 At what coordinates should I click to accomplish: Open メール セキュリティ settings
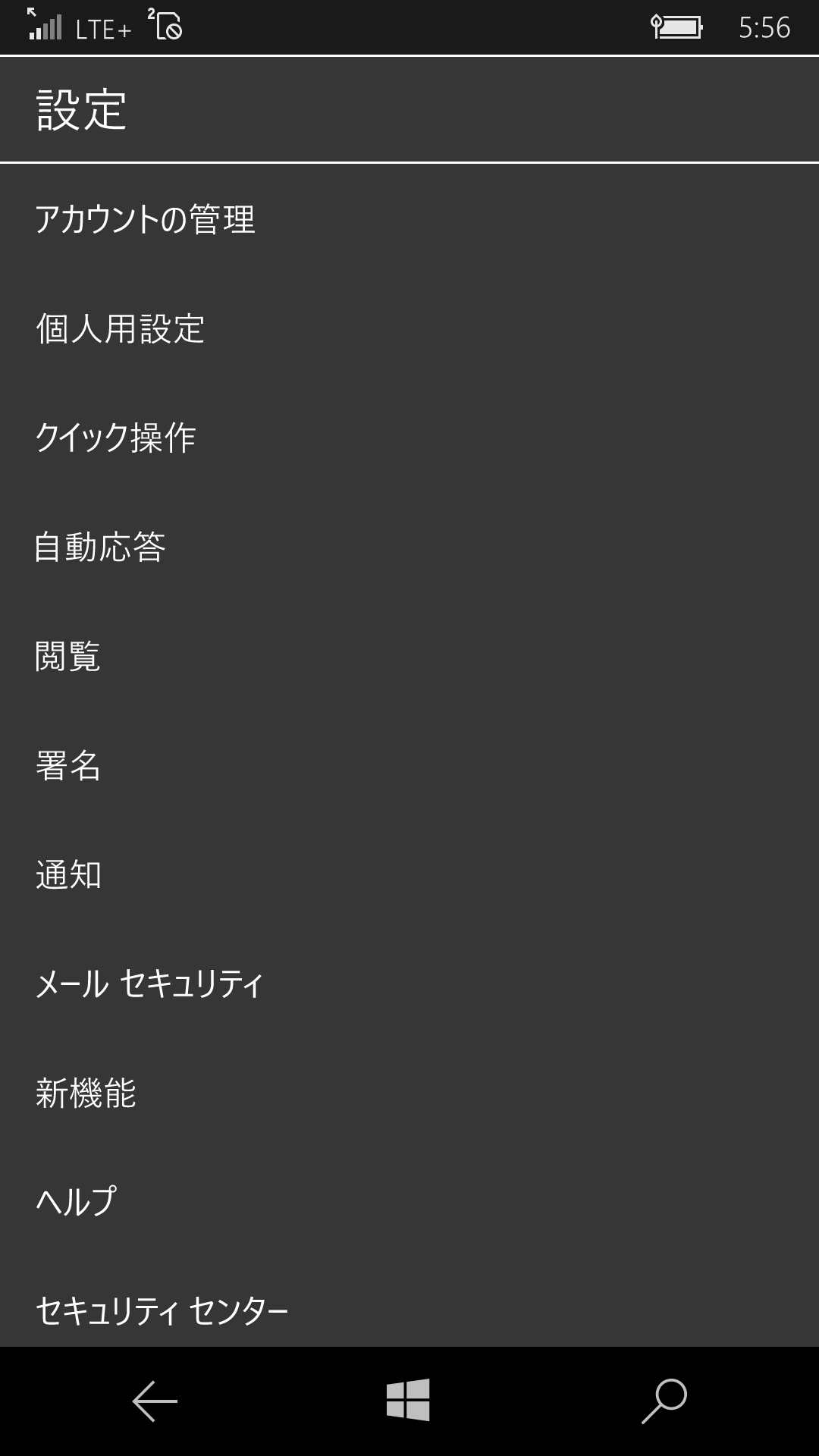(149, 984)
